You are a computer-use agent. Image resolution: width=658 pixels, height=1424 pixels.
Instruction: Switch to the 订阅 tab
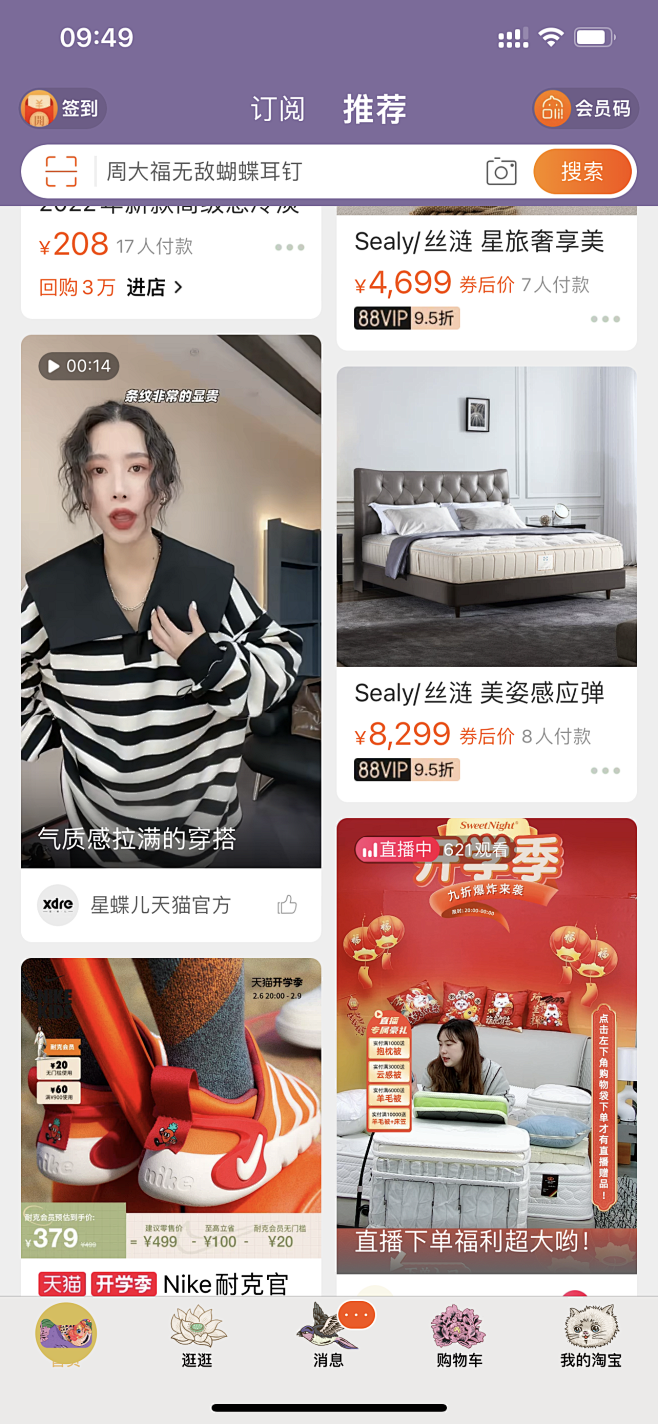[x=277, y=108]
